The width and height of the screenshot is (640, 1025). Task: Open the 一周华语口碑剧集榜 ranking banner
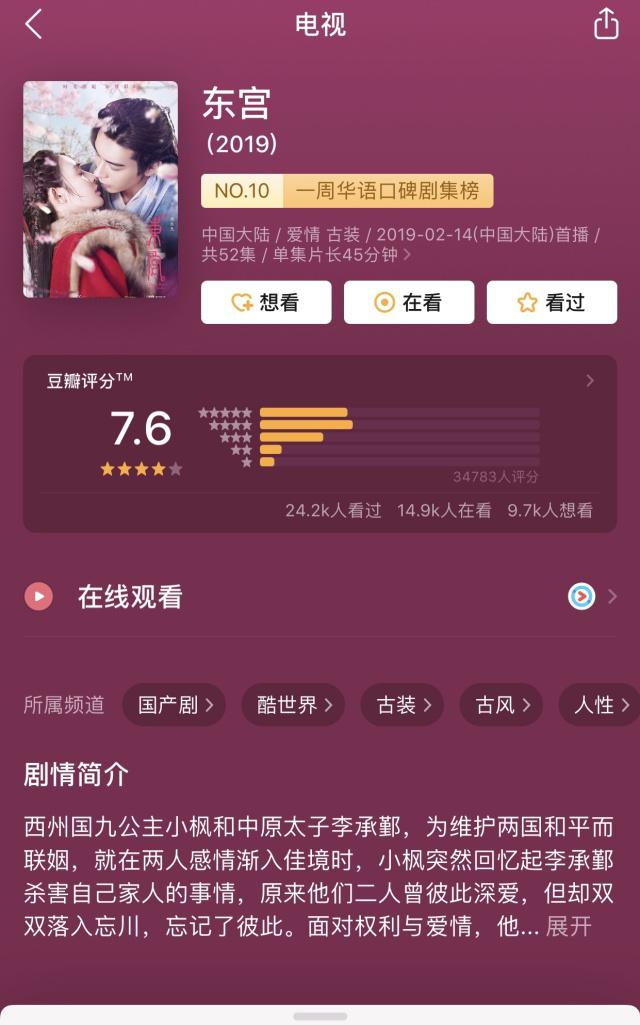(x=347, y=190)
